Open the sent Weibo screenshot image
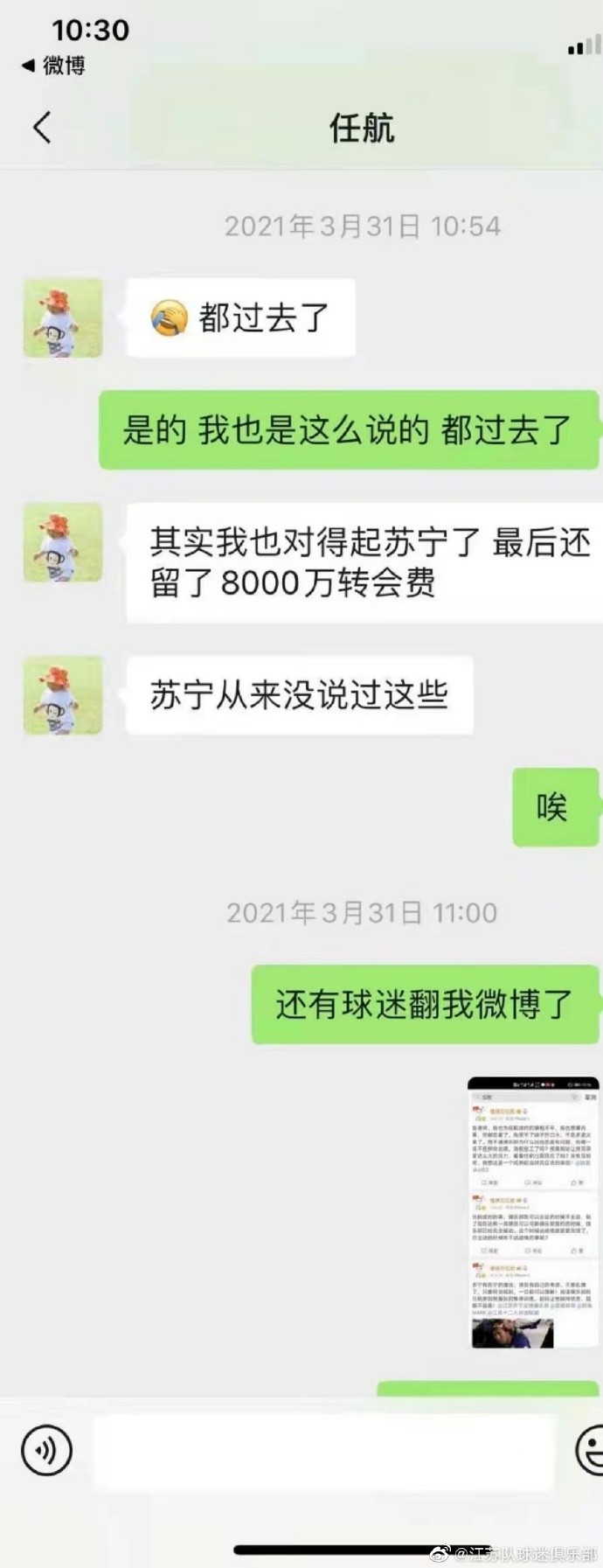This screenshot has height=1568, width=603. click(532, 1213)
